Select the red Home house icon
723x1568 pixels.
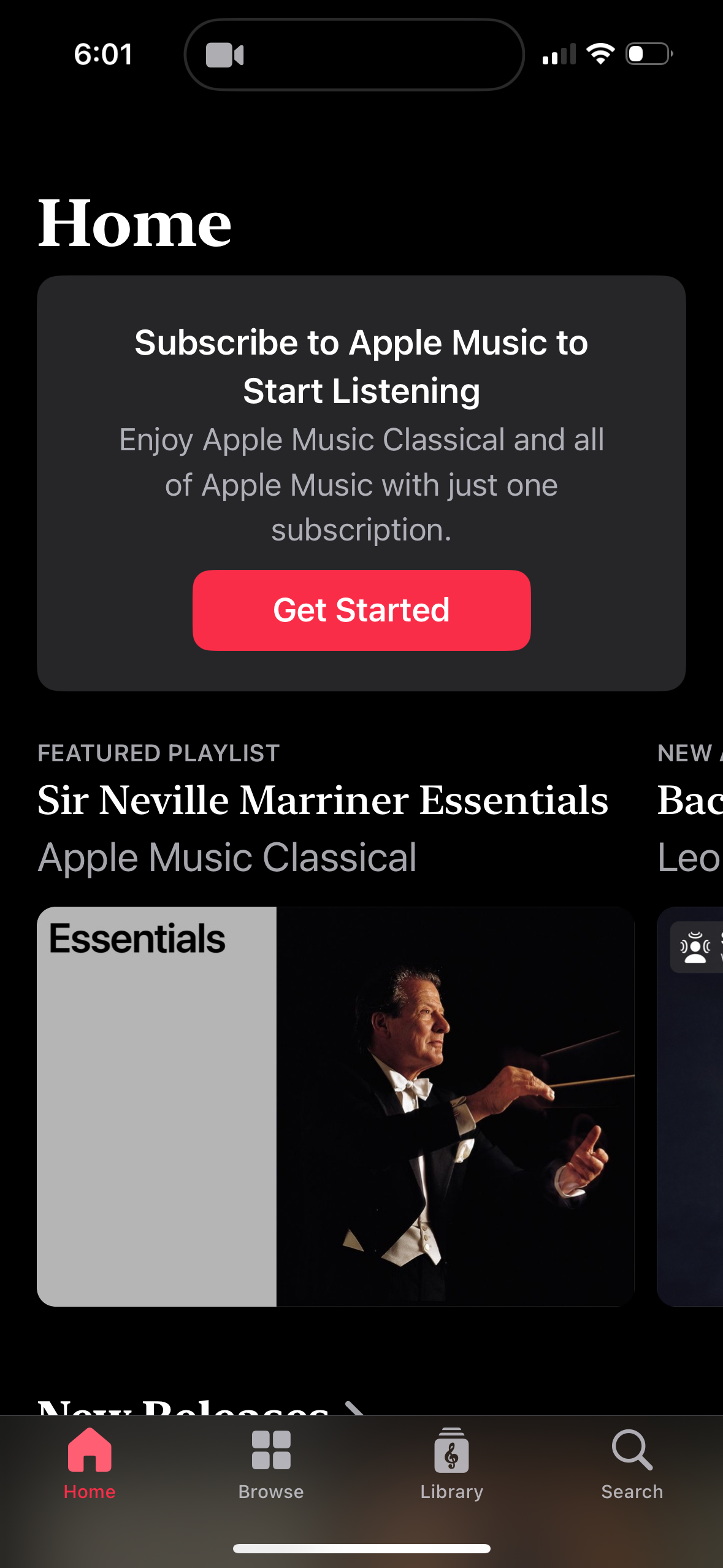(x=90, y=1449)
